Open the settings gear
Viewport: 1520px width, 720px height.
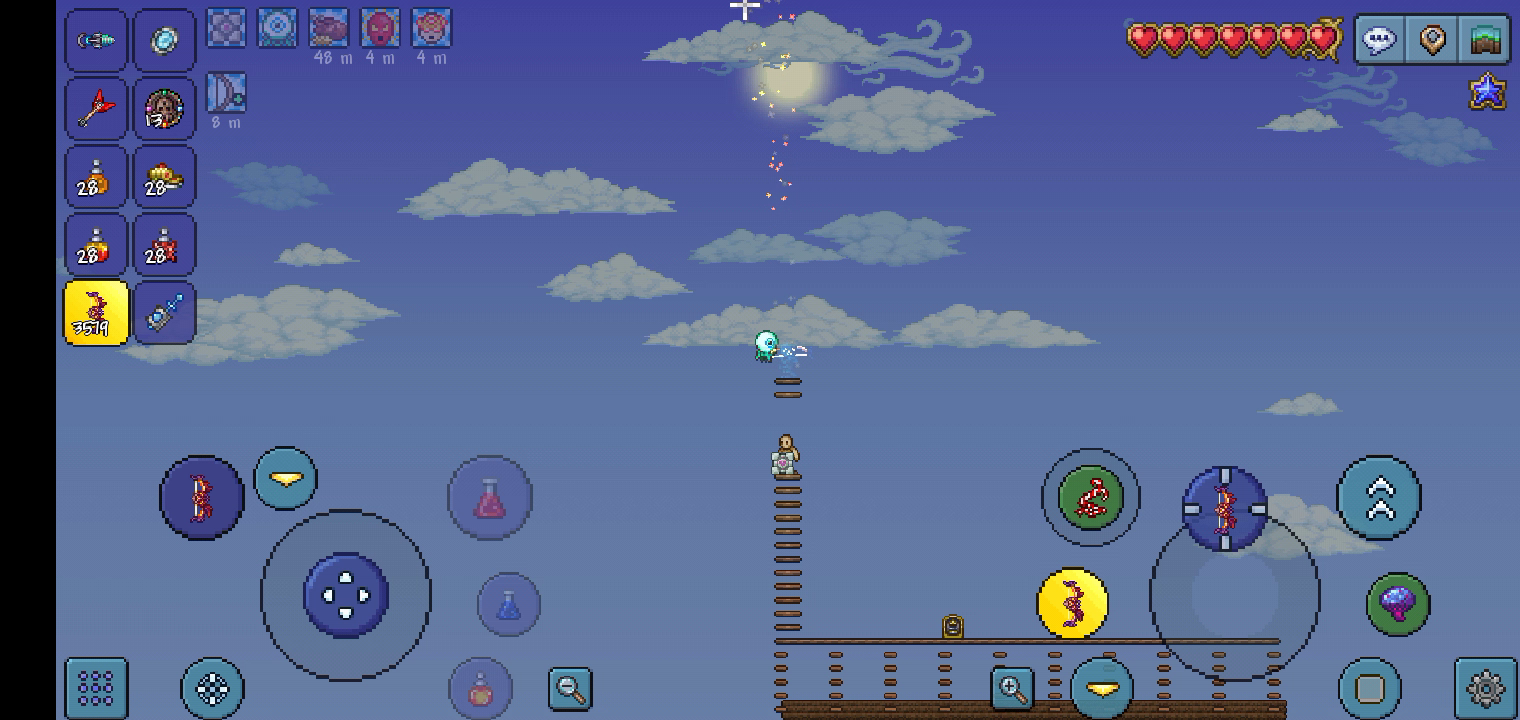(1485, 688)
